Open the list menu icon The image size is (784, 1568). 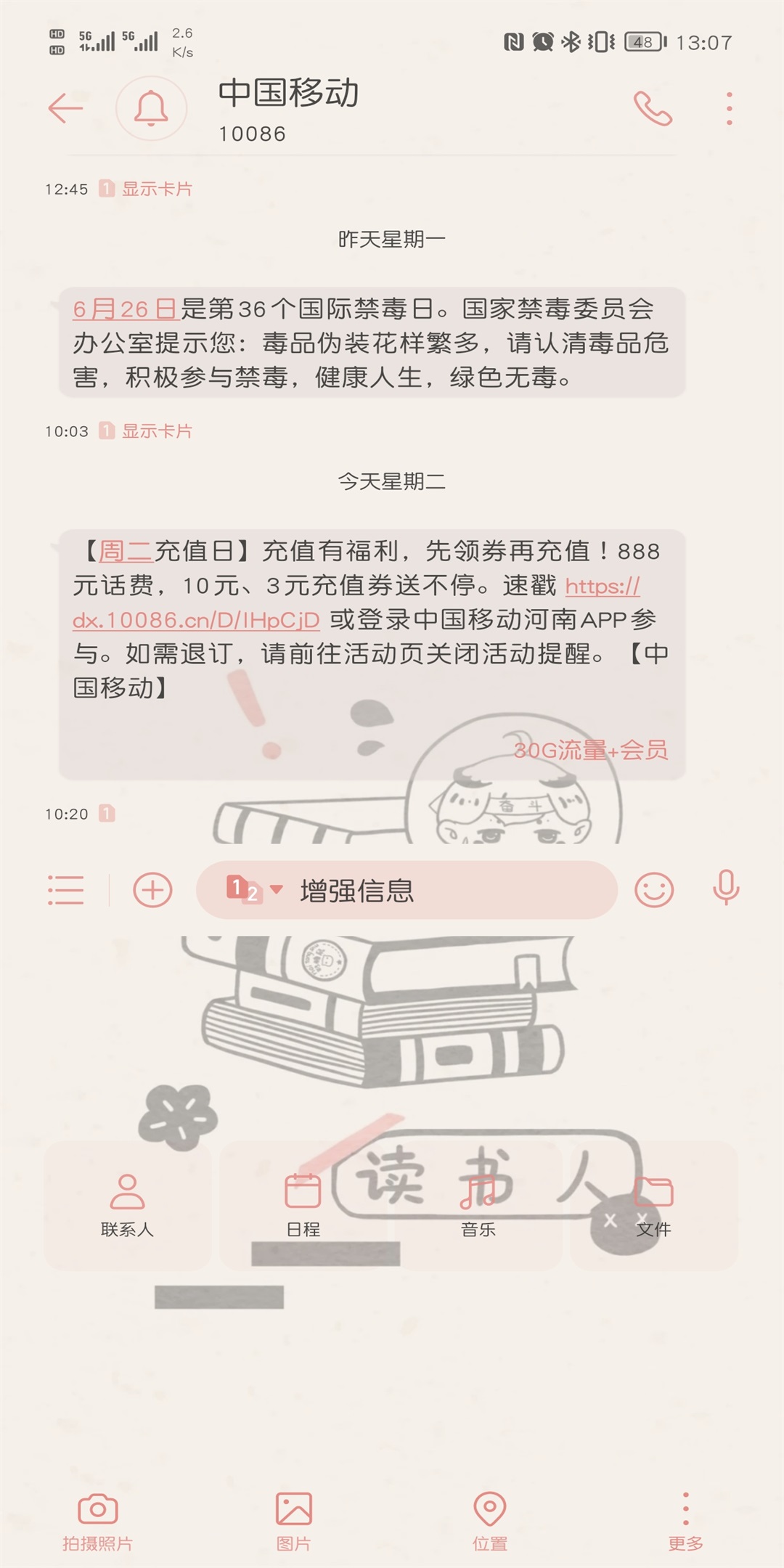pos(66,890)
